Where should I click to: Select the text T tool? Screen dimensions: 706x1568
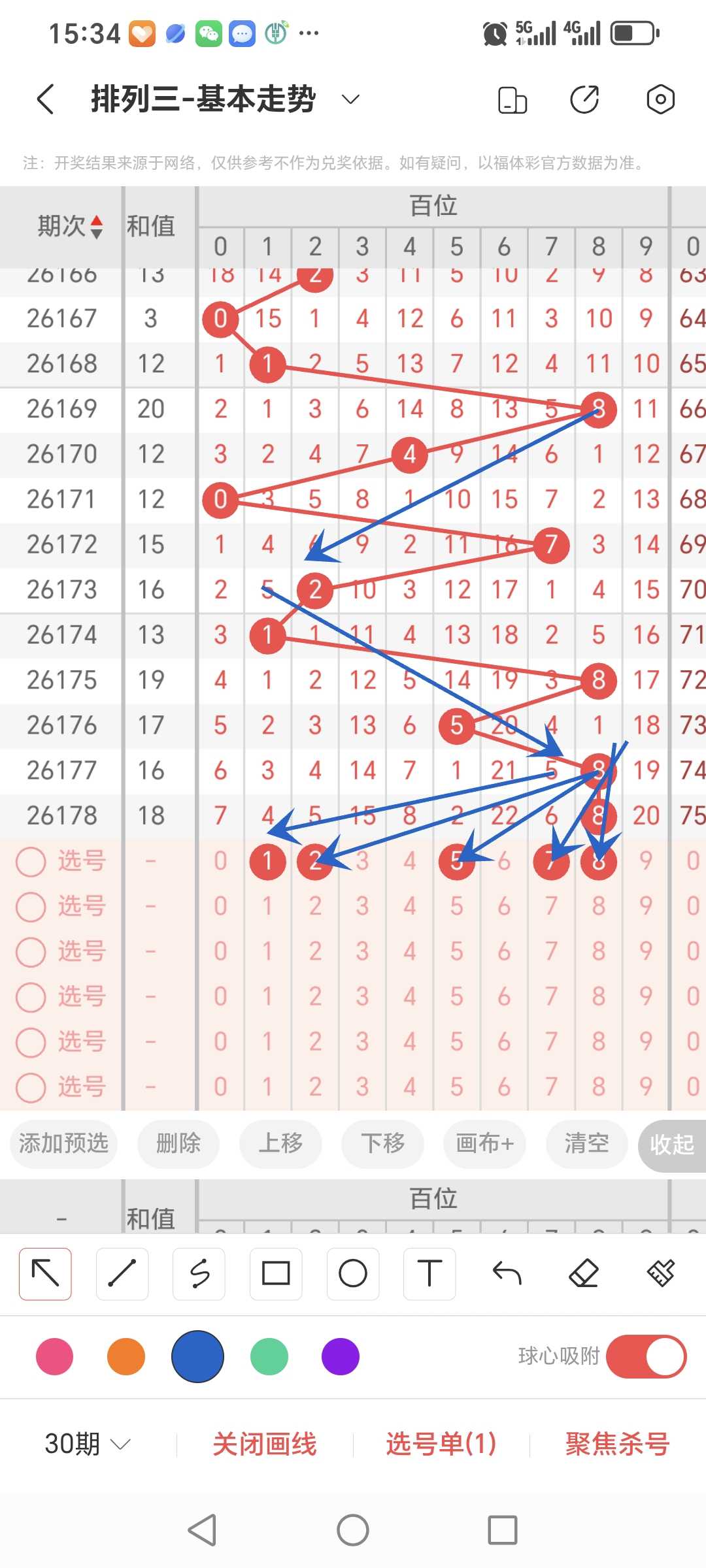(x=429, y=1273)
